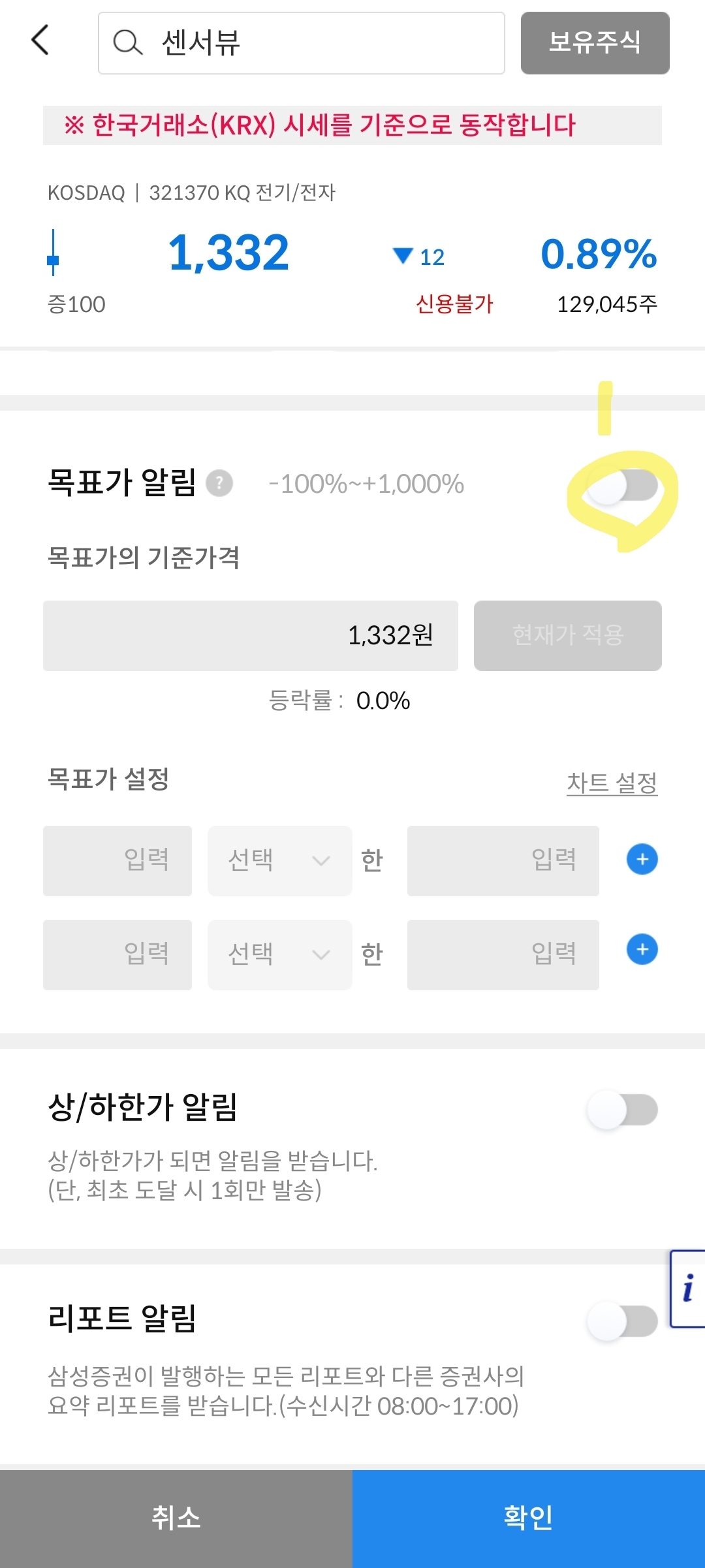The width and height of the screenshot is (705, 1568).
Task: Tap the 1,332원 base price input field
Action: pos(251,635)
